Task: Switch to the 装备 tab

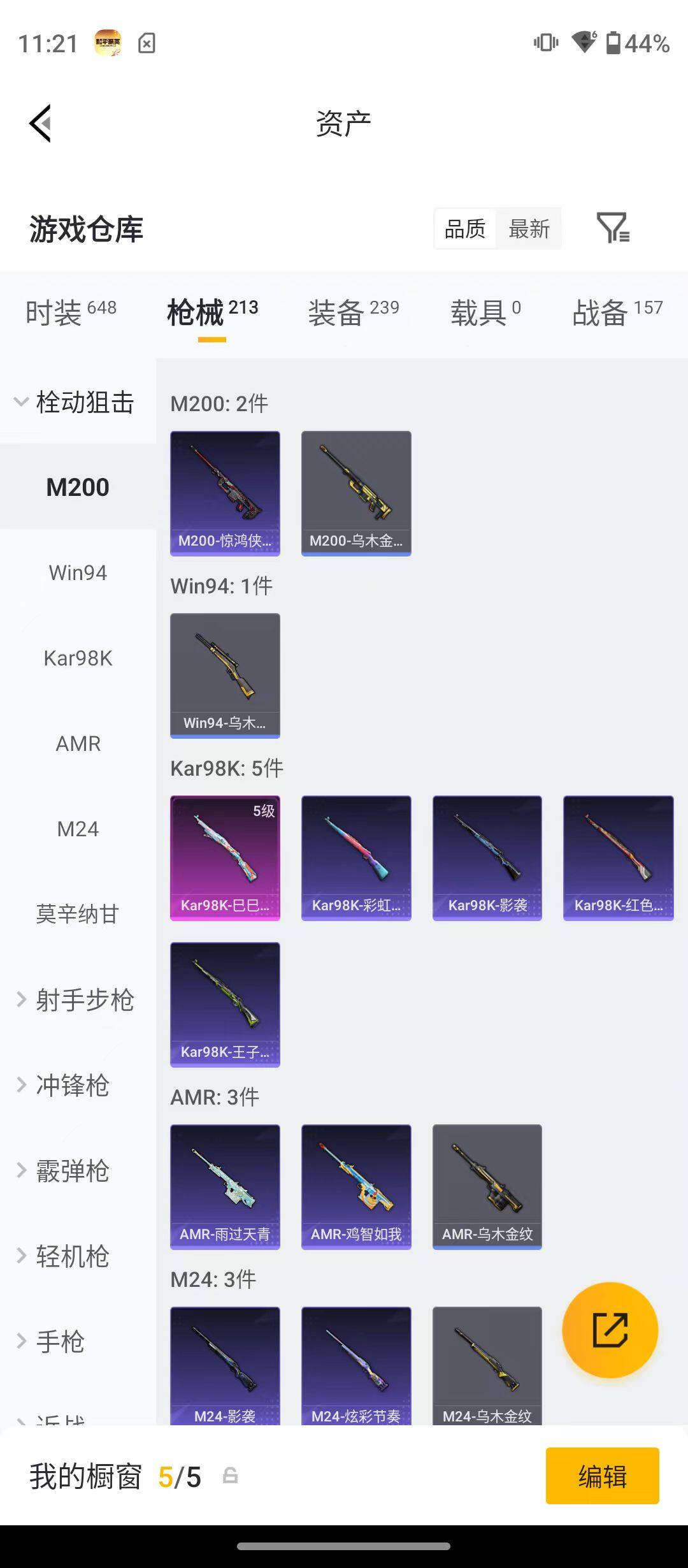Action: [354, 312]
